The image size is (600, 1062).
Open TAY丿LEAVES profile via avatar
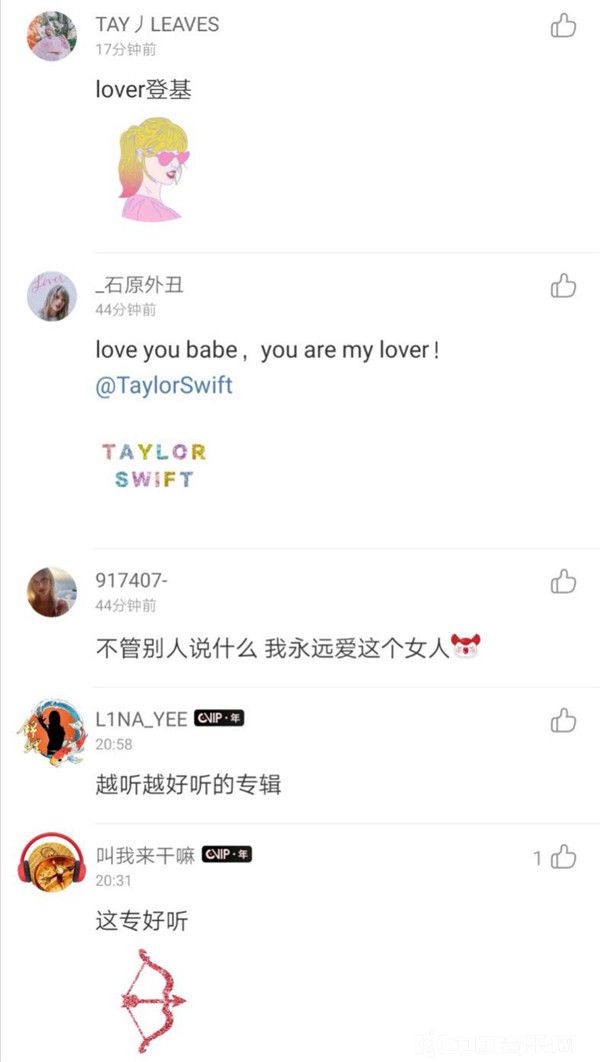click(x=51, y=37)
